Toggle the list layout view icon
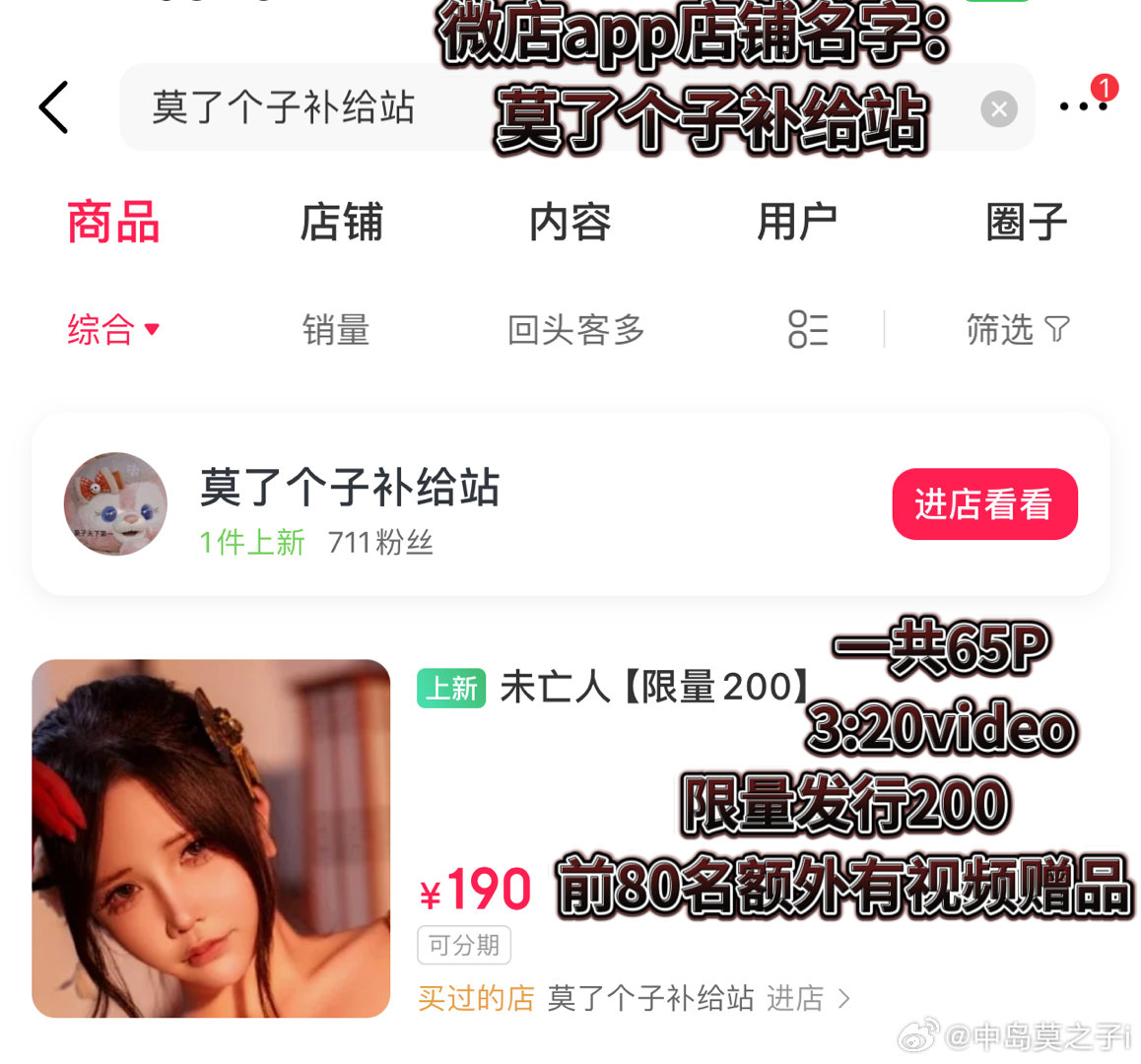Image resolution: width=1141 pixels, height=1064 pixels. tap(808, 329)
